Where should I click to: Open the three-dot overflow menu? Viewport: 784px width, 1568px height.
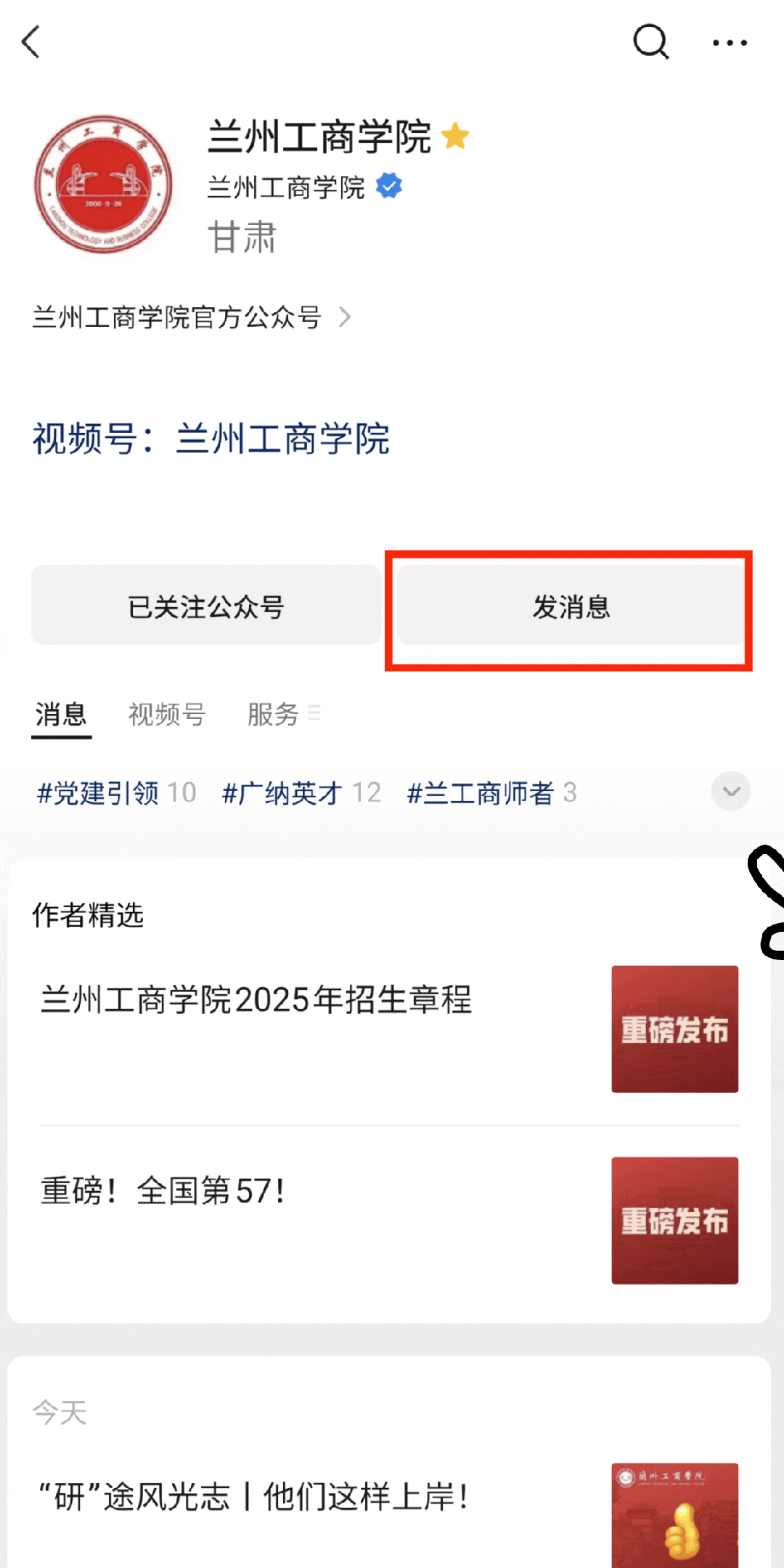[729, 43]
